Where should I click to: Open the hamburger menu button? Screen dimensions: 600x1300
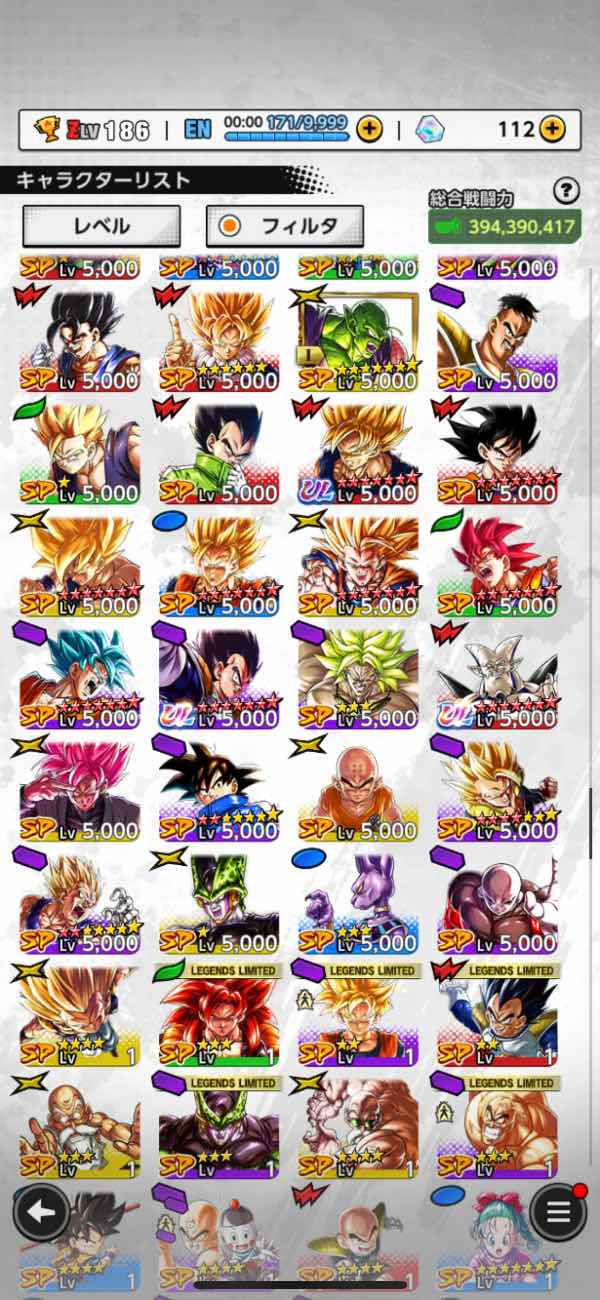(558, 1213)
